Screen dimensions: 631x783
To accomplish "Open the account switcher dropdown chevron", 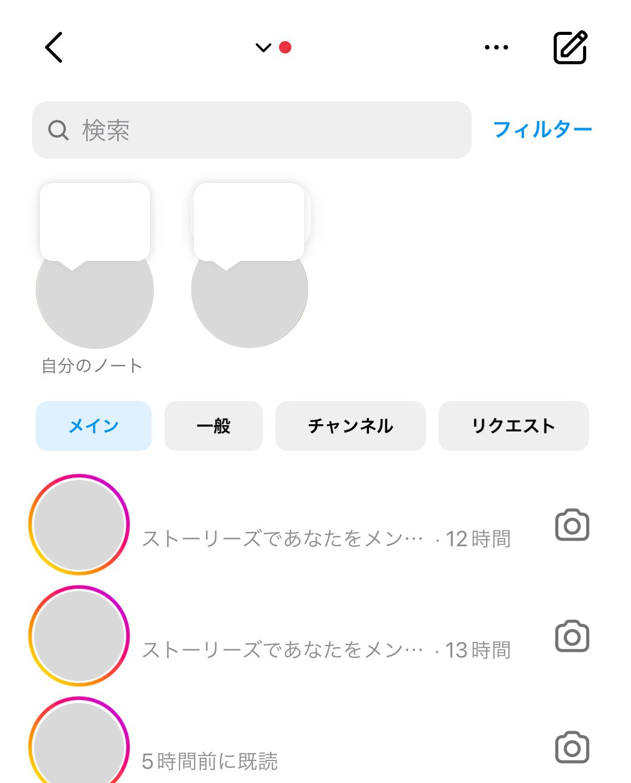I will click(264, 47).
